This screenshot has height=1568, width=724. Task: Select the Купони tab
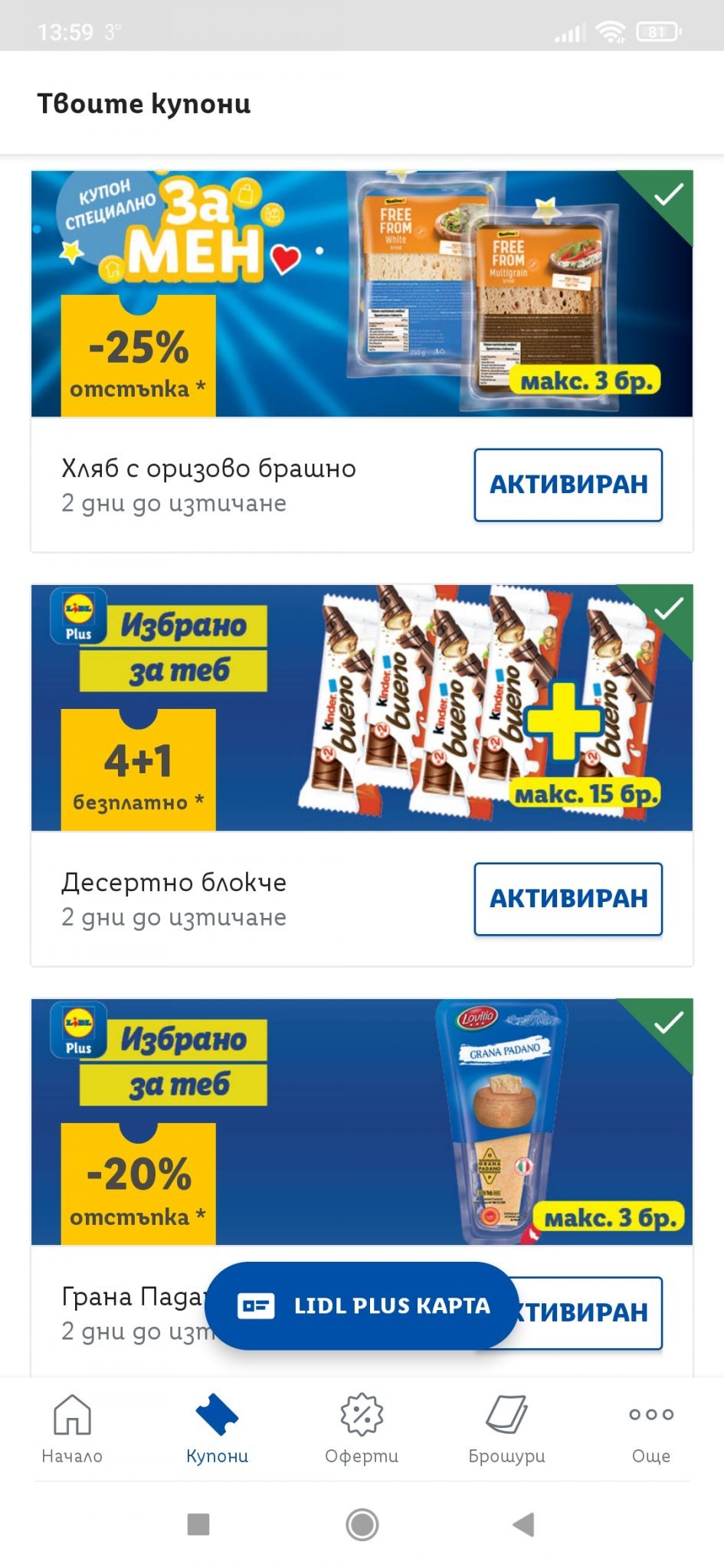point(217,1429)
